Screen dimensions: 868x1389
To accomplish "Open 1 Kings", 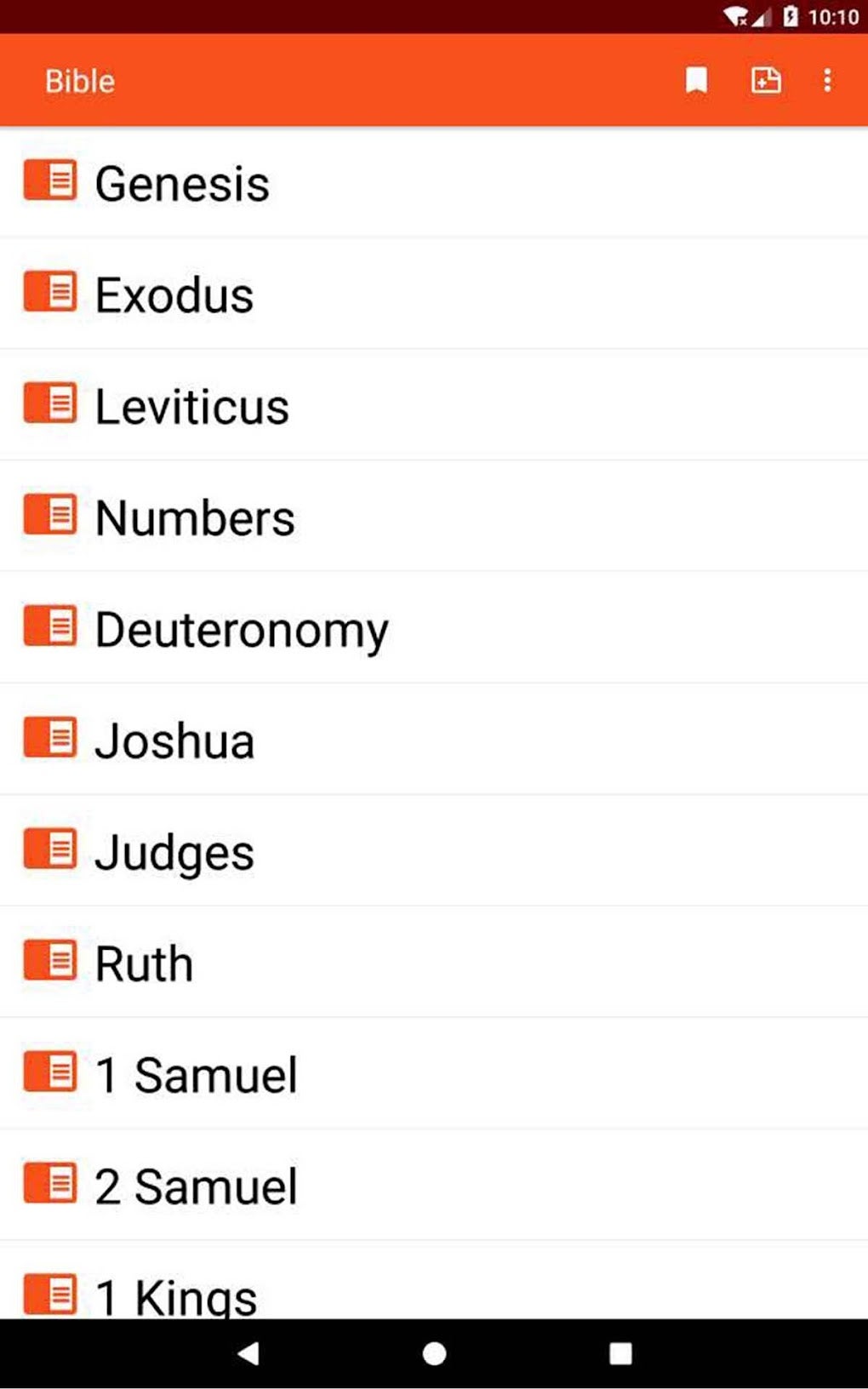I will click(176, 1295).
